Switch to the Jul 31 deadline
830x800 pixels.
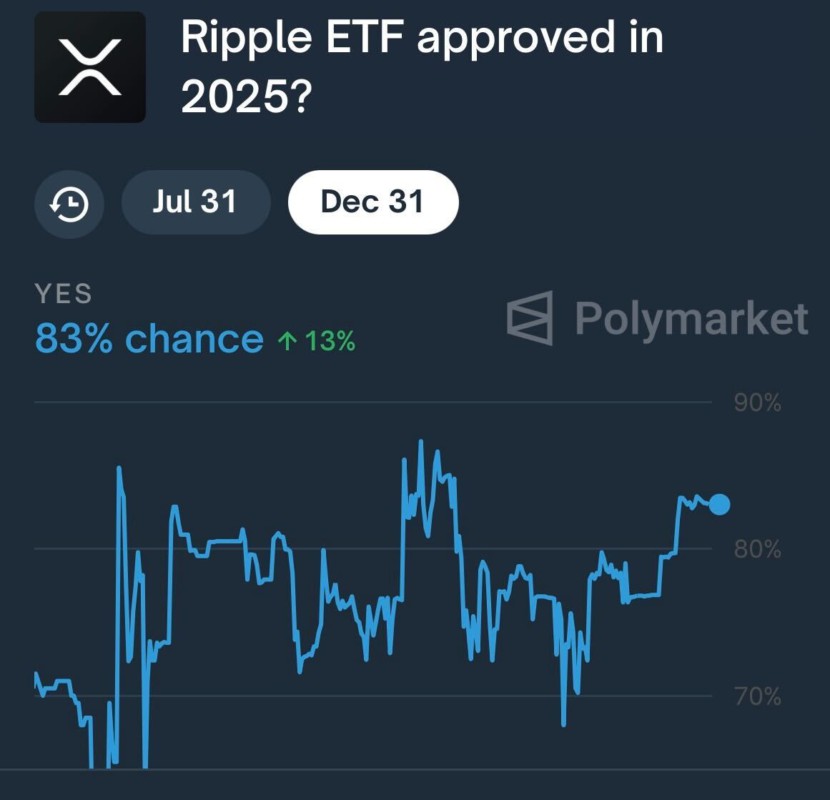[195, 202]
